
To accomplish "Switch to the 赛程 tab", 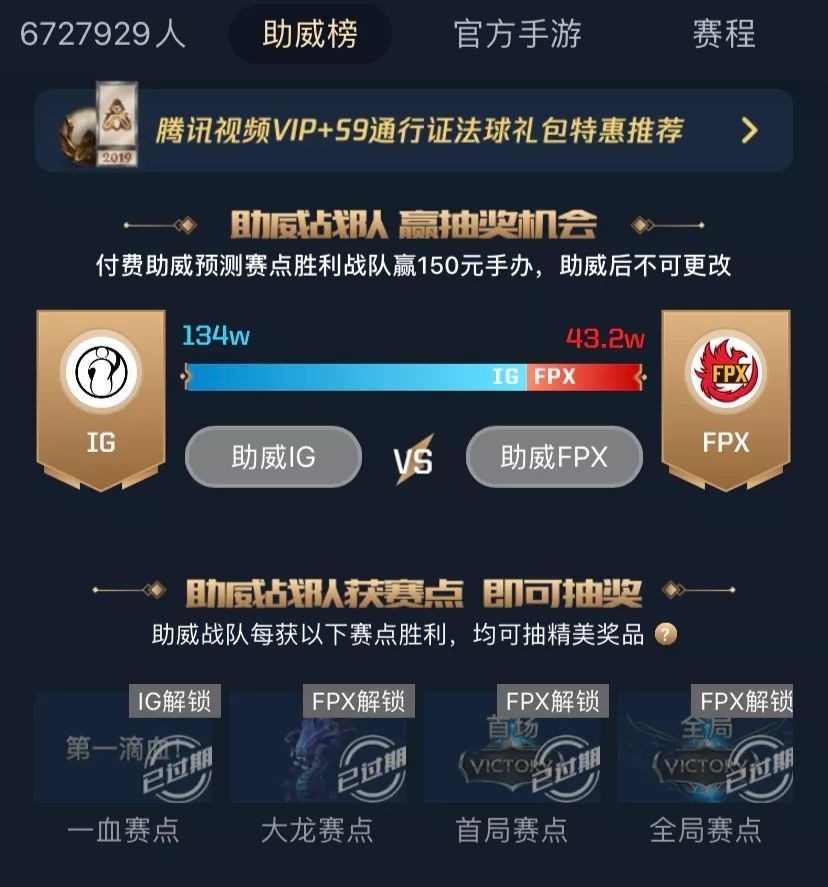I will 724,35.
